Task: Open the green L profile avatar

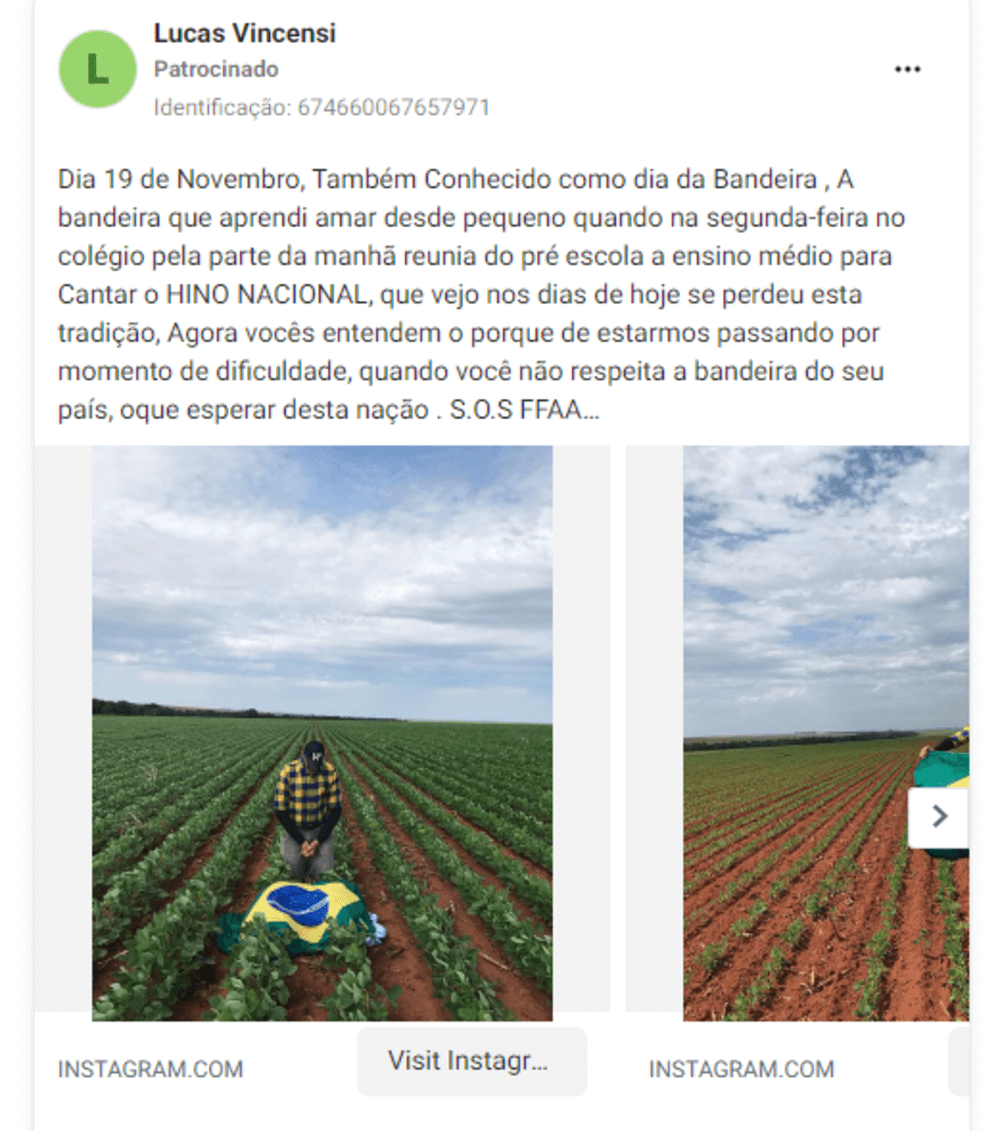Action: [97, 69]
